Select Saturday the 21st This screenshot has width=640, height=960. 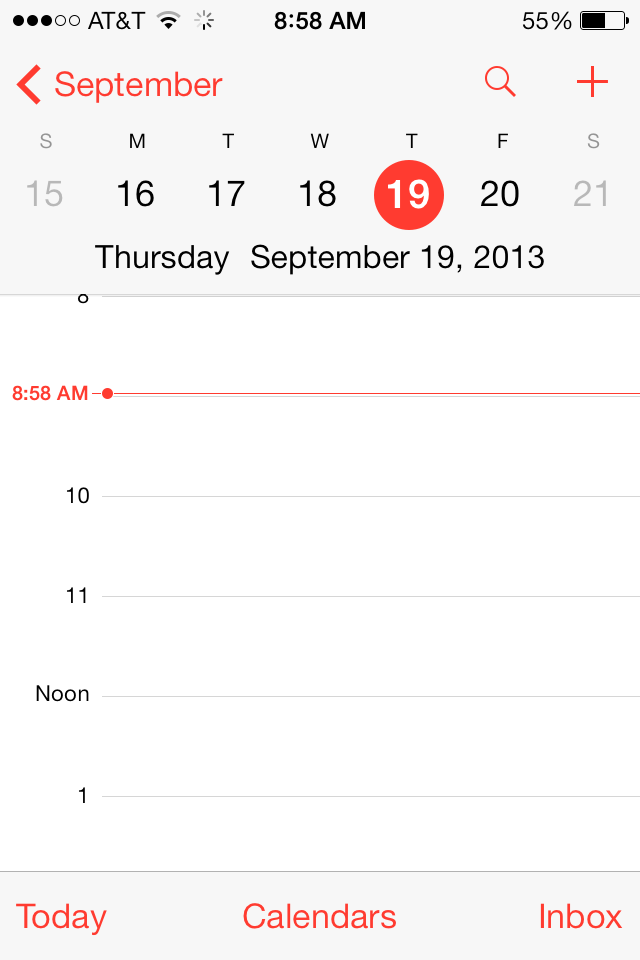pos(592,193)
